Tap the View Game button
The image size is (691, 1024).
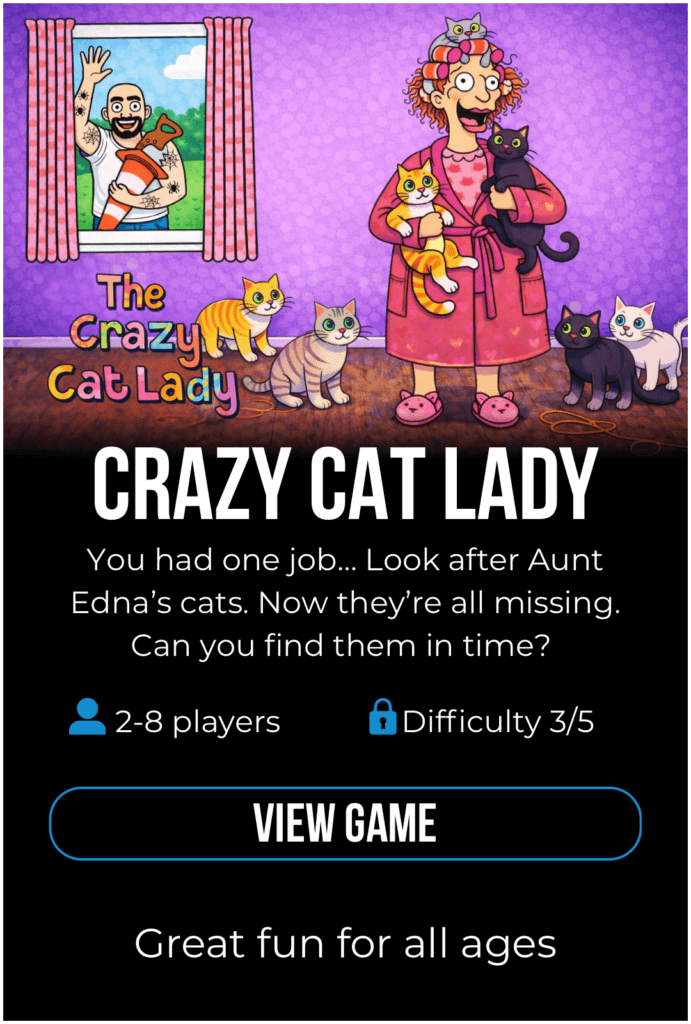(x=345, y=823)
